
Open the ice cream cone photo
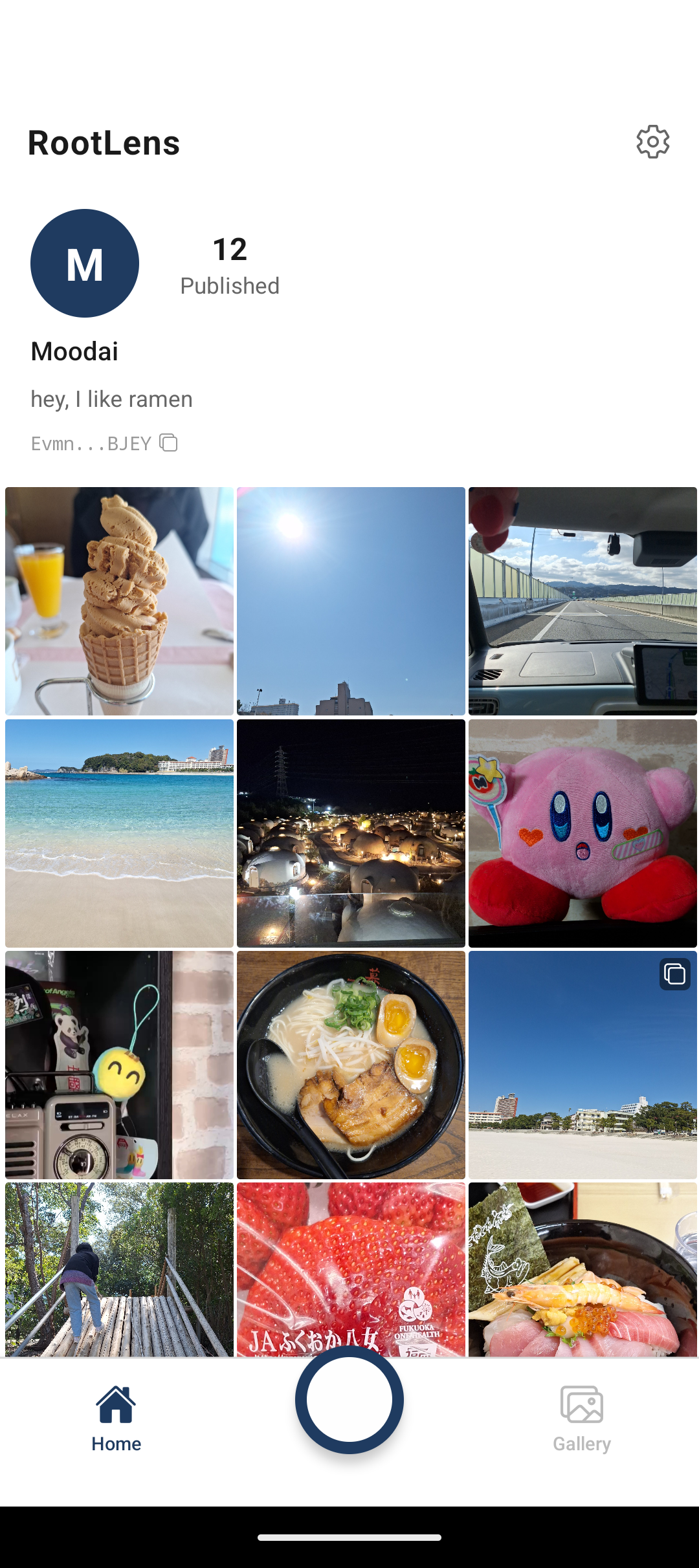coord(119,601)
